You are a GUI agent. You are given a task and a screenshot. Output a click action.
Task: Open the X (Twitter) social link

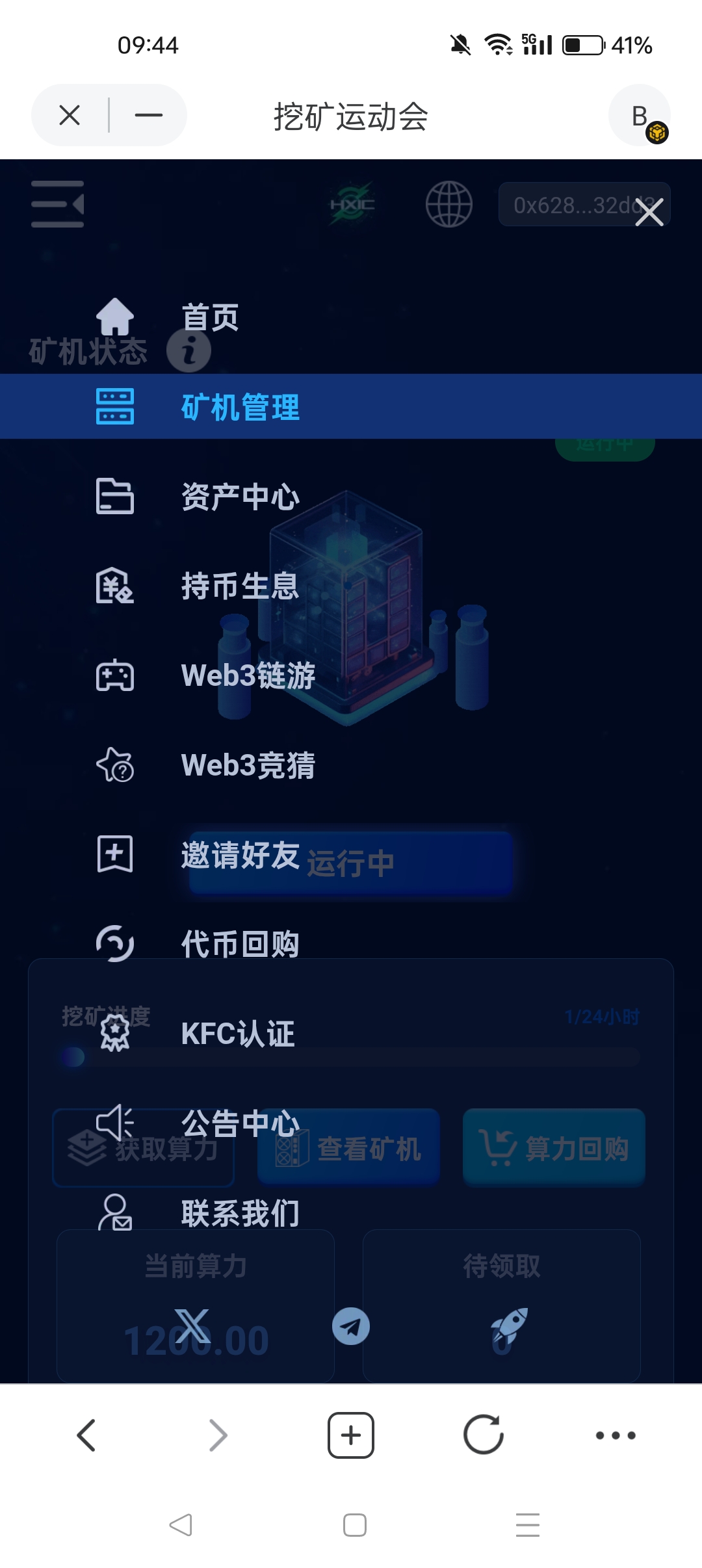[x=193, y=1326]
